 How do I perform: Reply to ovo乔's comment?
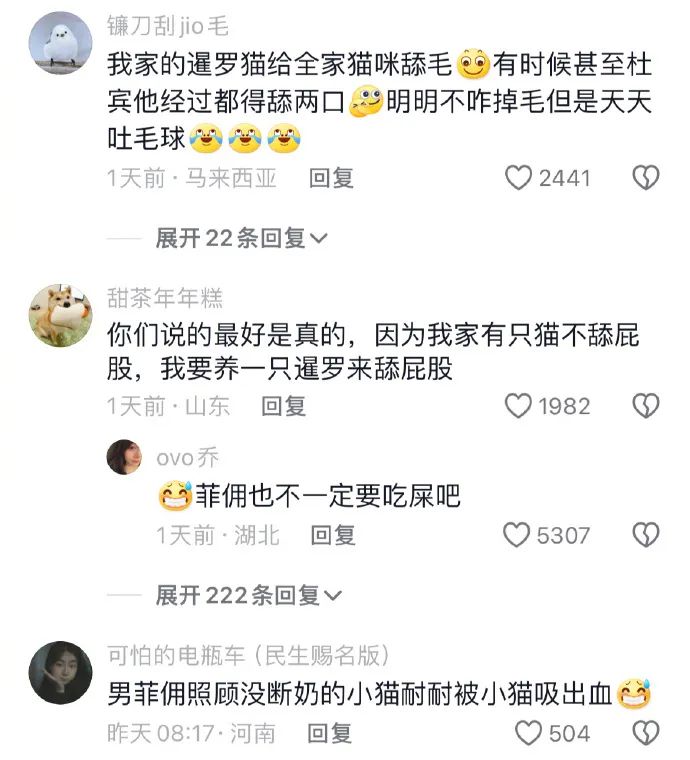pyautogui.click(x=332, y=535)
